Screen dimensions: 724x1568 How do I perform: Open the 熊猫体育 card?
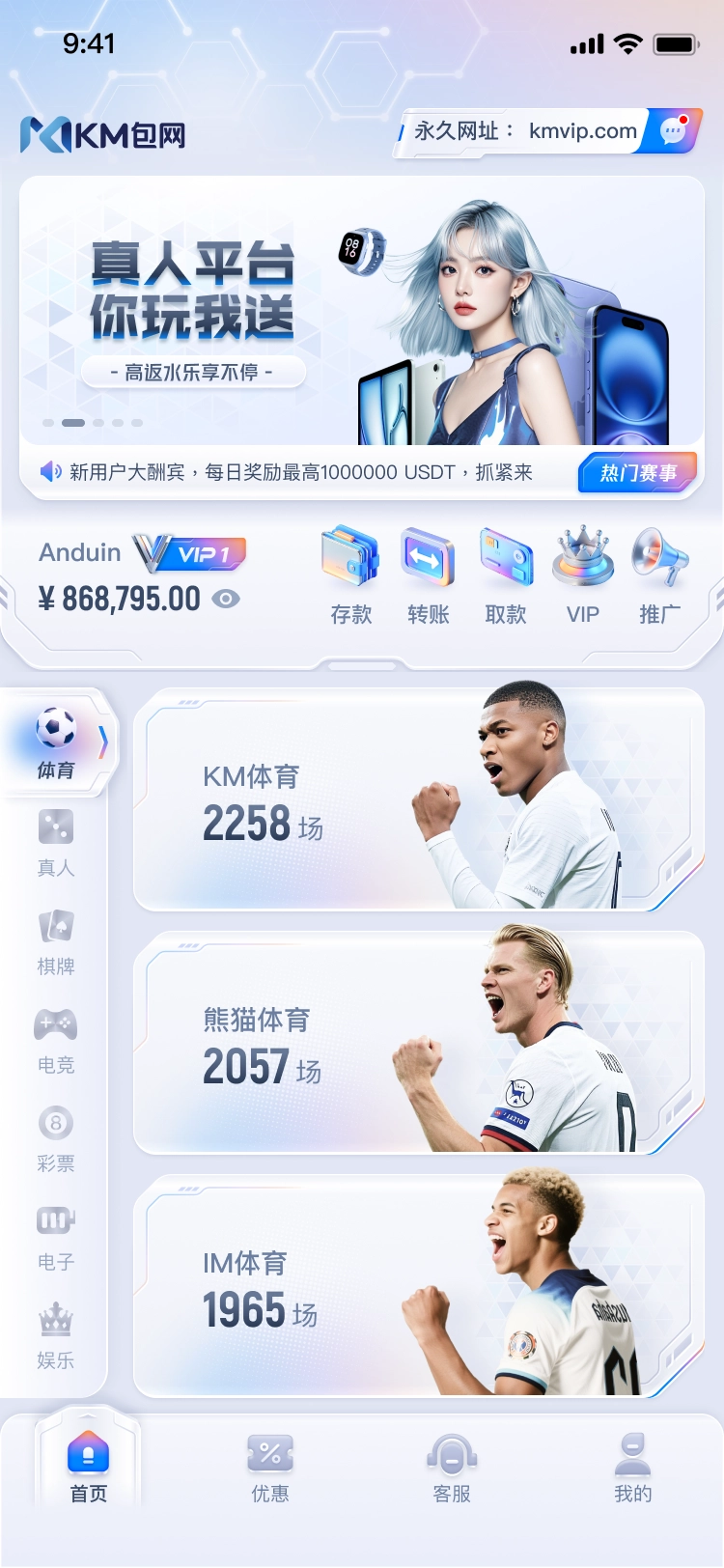tap(420, 1043)
